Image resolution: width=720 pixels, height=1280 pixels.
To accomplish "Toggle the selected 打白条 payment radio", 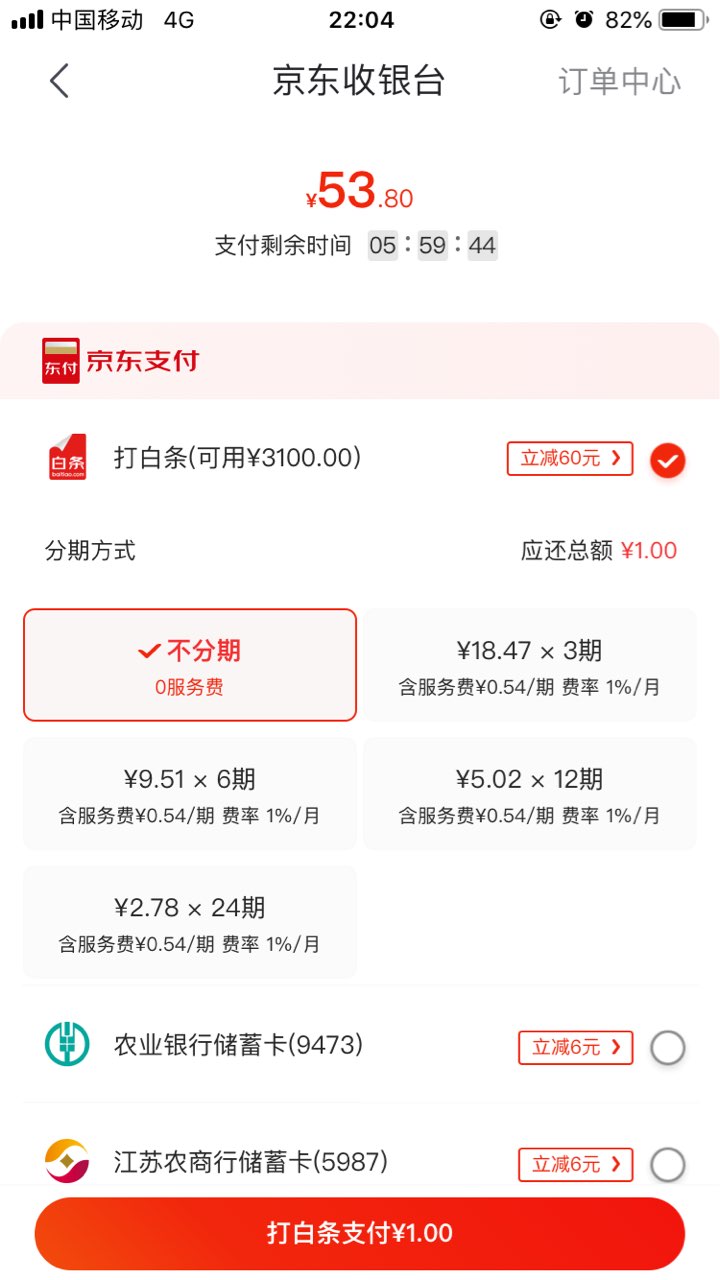I will click(x=667, y=460).
